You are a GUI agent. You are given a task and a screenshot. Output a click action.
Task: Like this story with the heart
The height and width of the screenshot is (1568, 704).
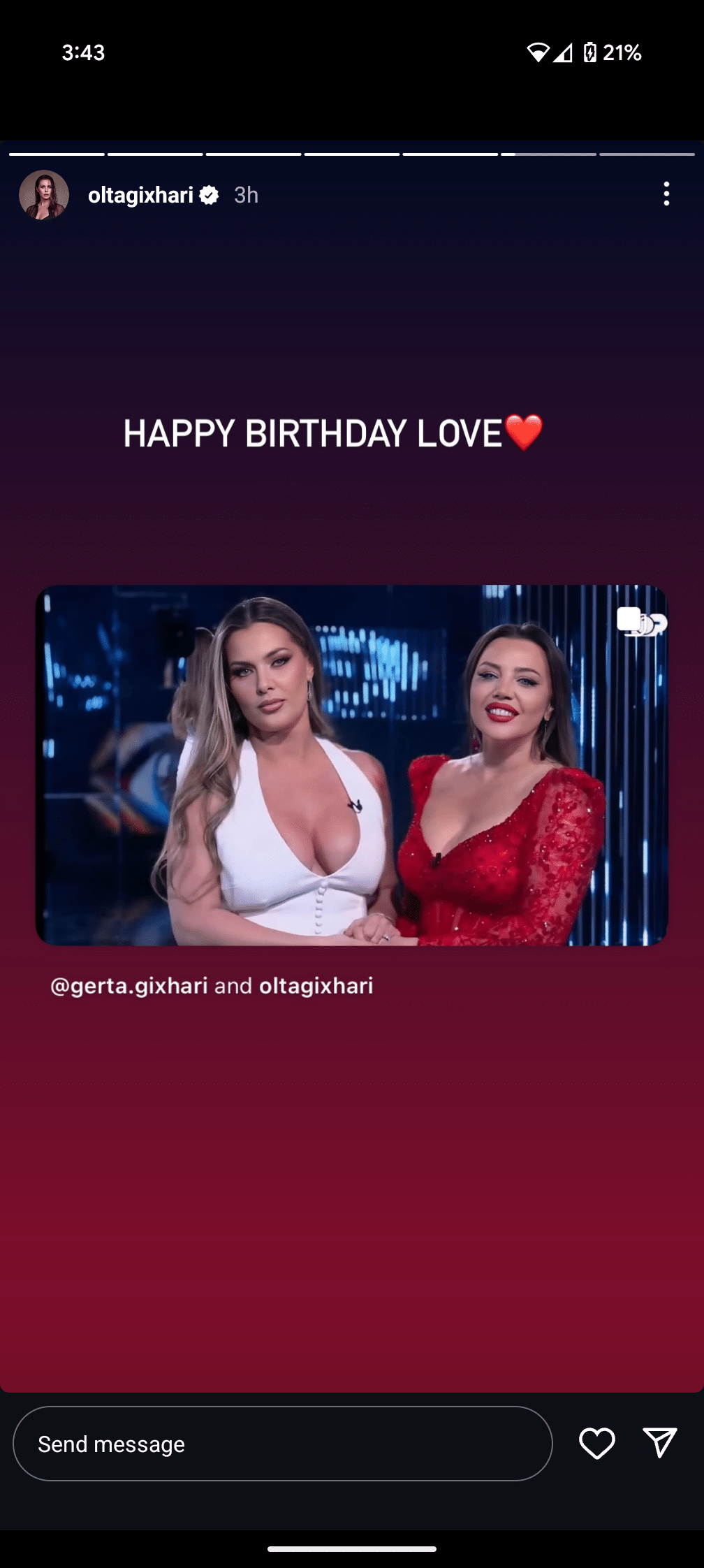[596, 1444]
